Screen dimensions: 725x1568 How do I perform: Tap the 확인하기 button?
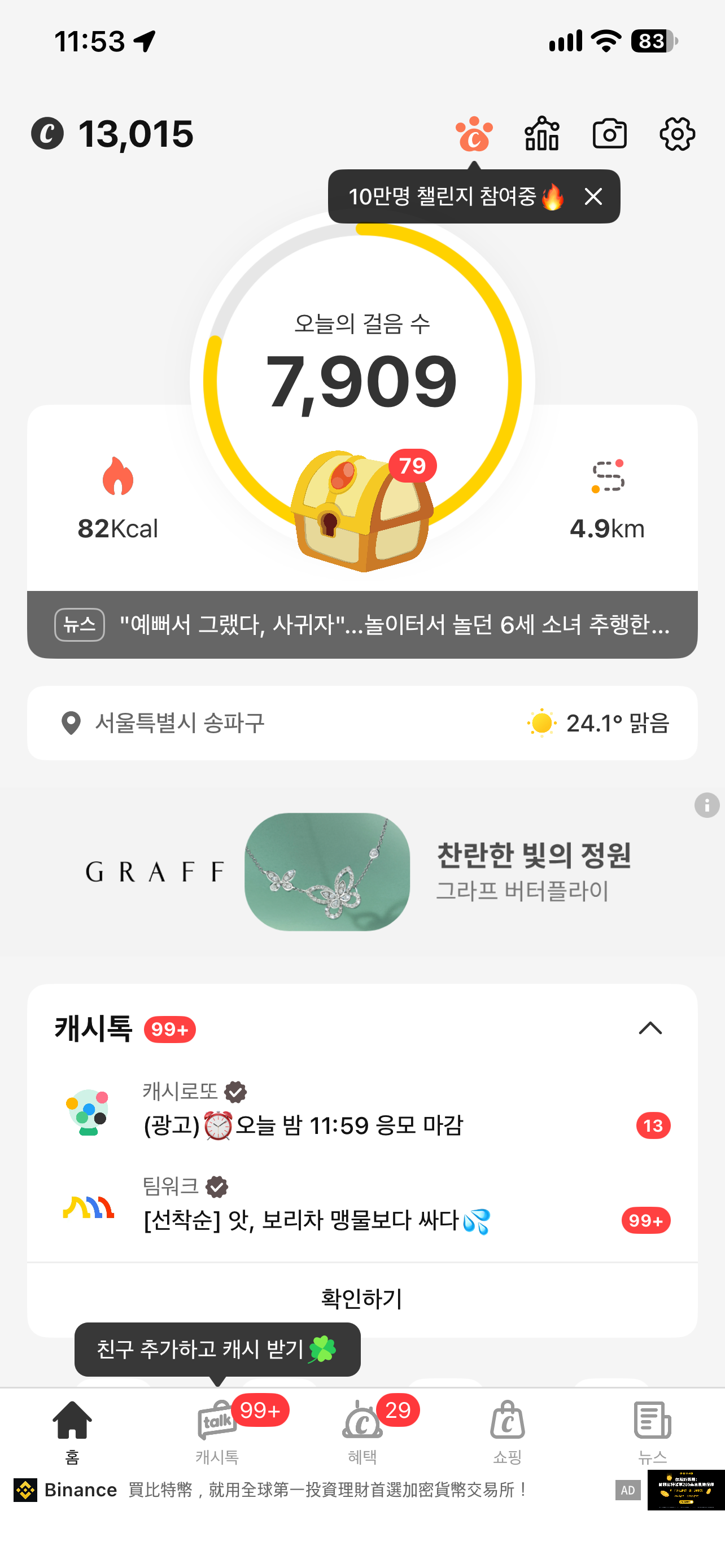[x=362, y=1299]
